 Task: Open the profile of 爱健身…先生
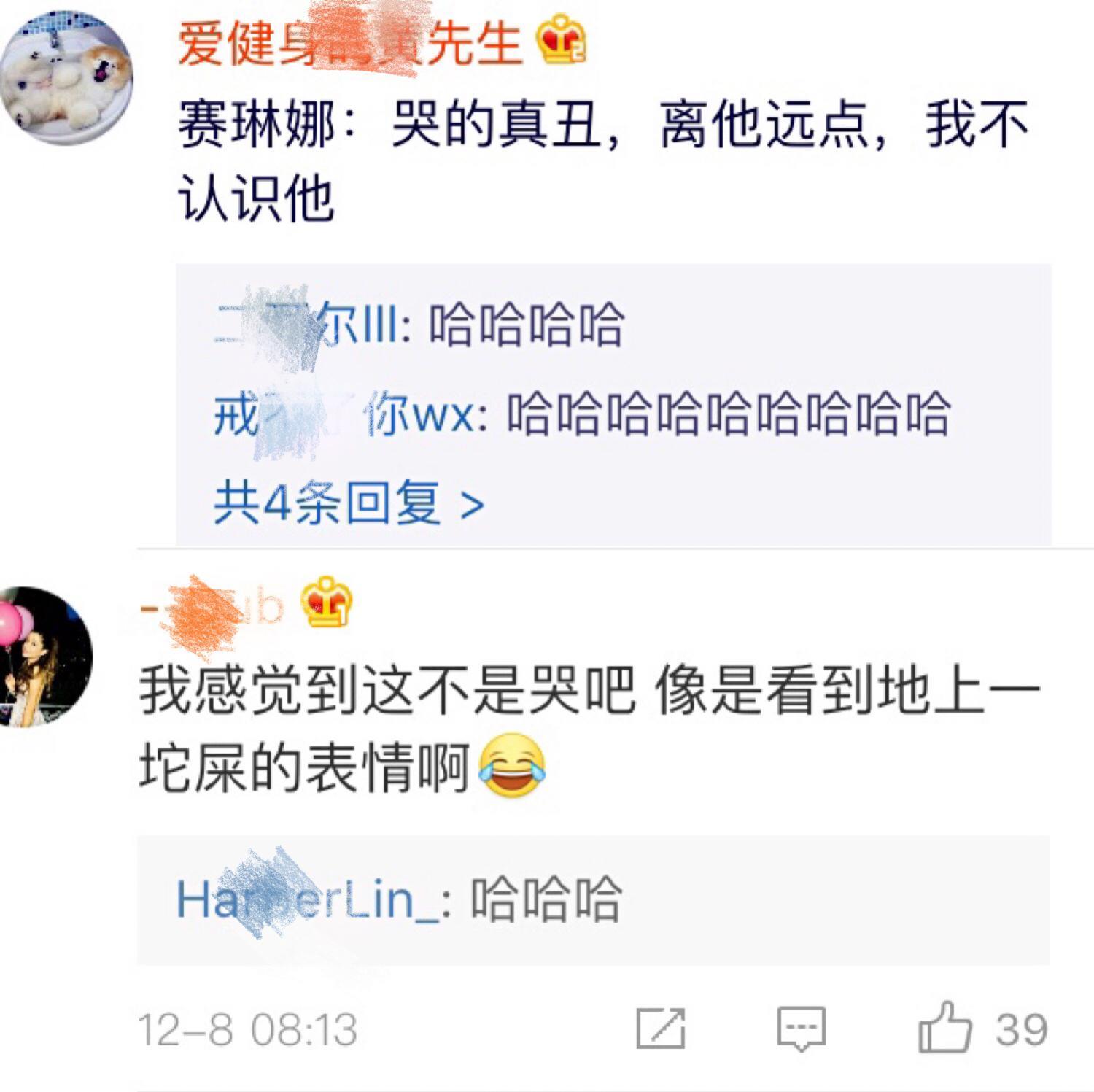click(x=349, y=44)
